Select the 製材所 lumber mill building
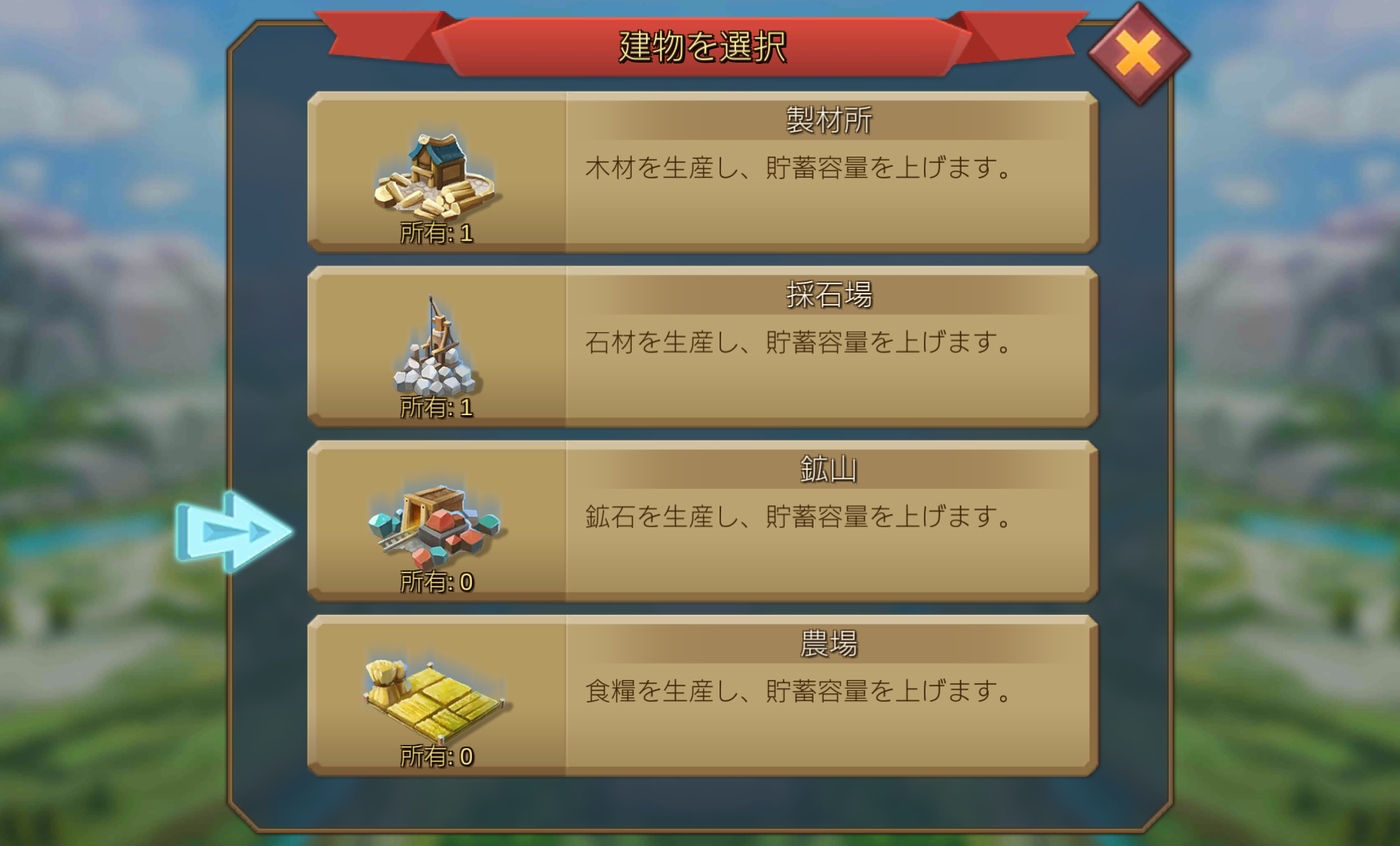Image resolution: width=1400 pixels, height=846 pixels. tap(702, 172)
